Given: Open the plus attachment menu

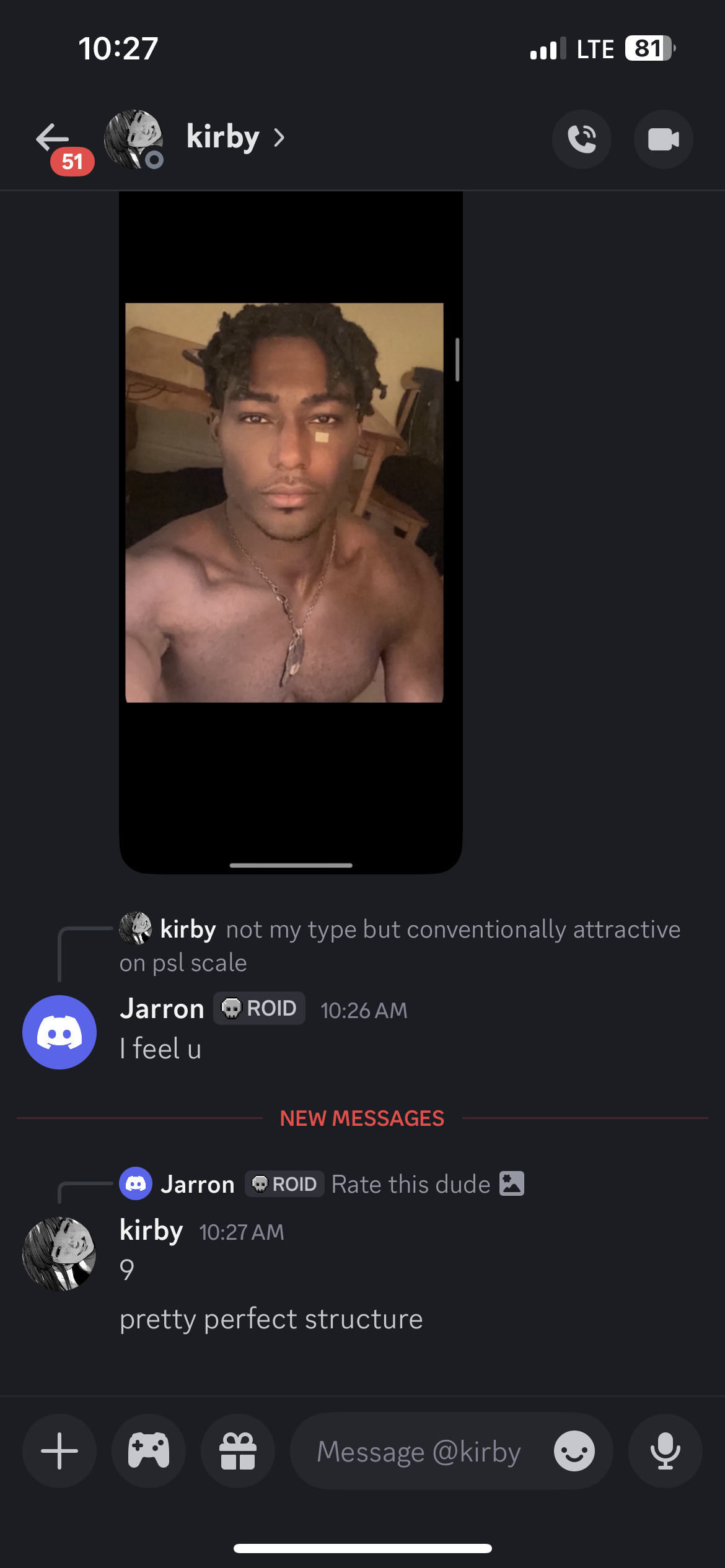Looking at the screenshot, I should coord(59,1451).
